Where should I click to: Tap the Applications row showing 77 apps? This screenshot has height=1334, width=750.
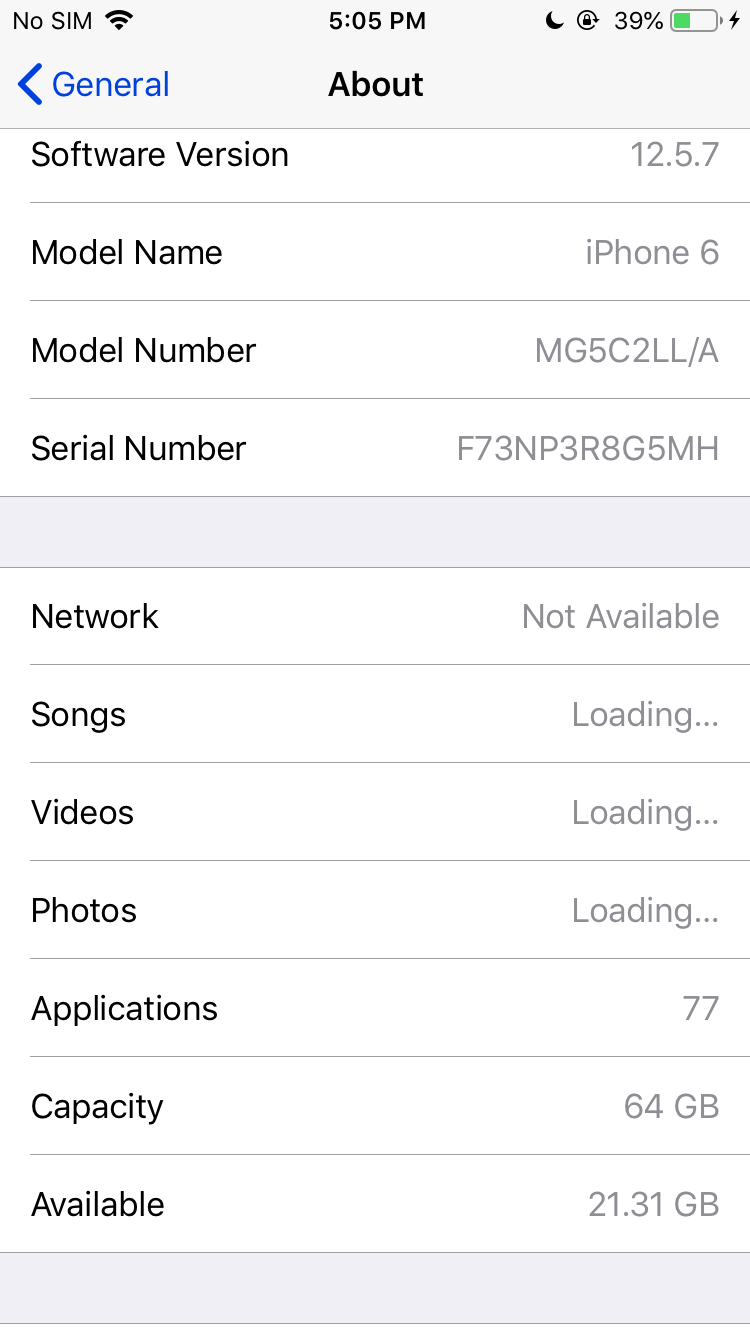pos(375,1009)
